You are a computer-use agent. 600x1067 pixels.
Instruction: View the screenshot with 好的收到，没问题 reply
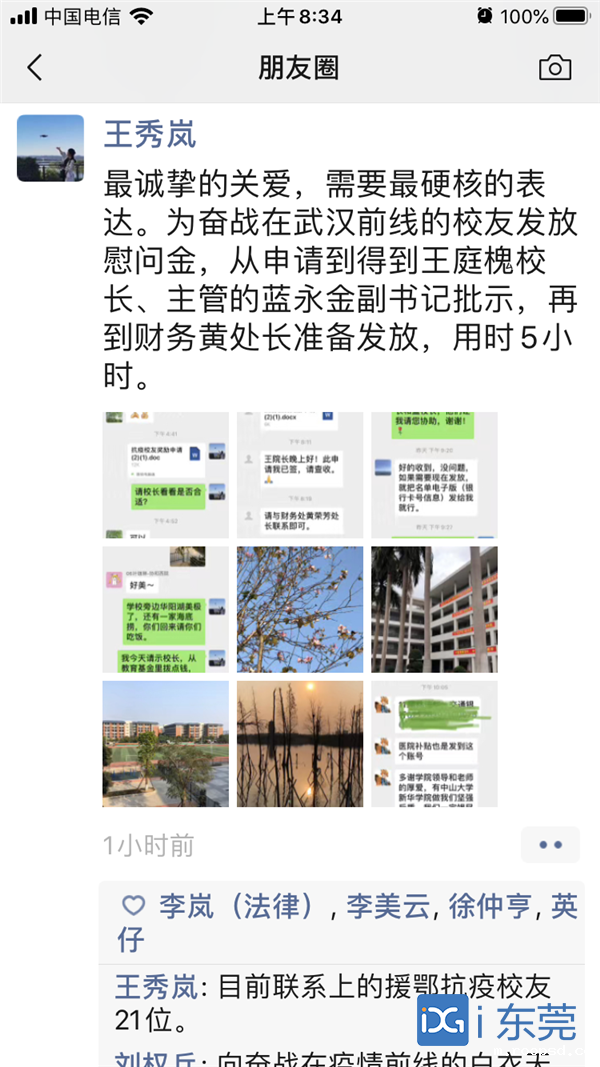(434, 475)
